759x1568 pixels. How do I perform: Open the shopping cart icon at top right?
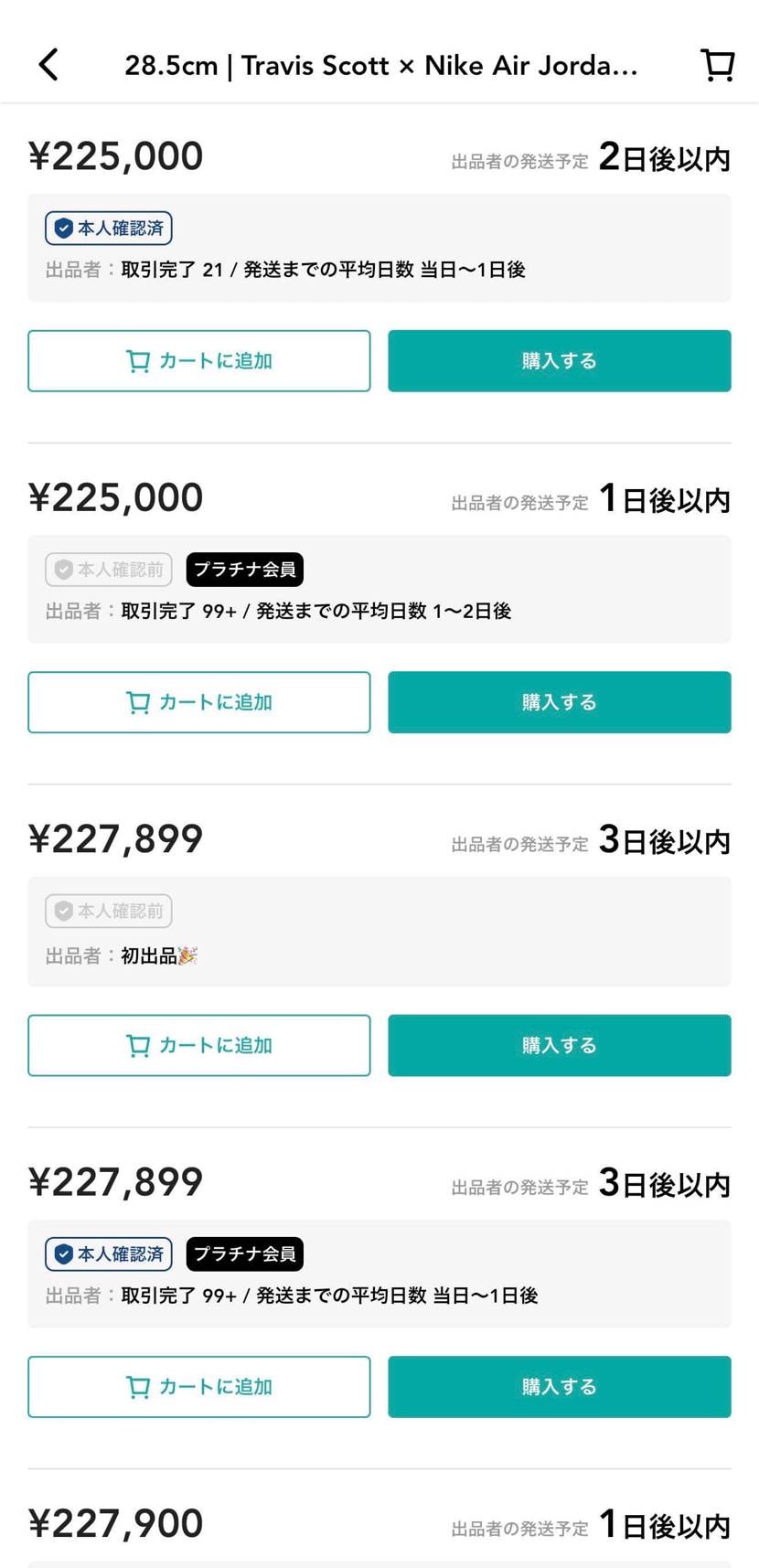pyautogui.click(x=717, y=64)
